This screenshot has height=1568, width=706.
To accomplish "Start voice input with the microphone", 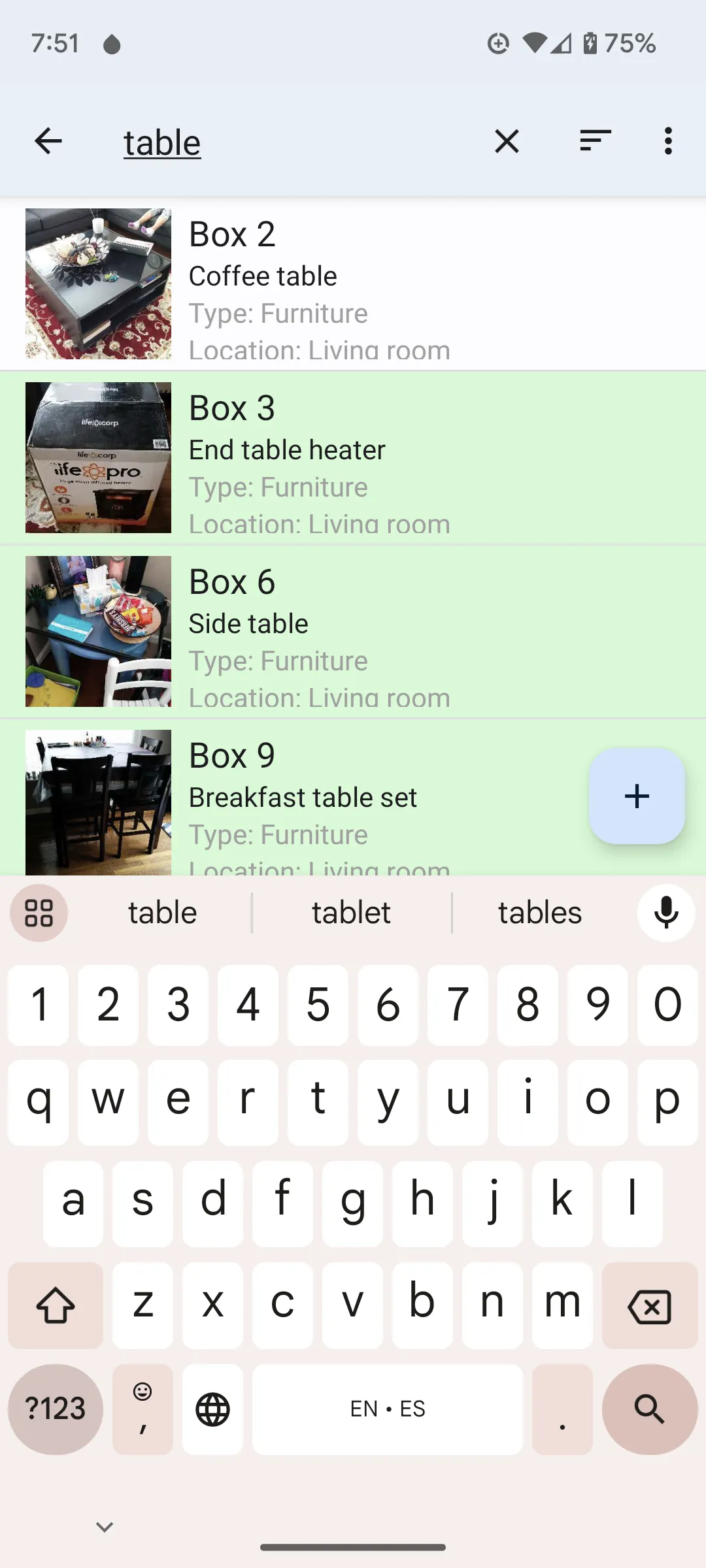I will (x=666, y=913).
